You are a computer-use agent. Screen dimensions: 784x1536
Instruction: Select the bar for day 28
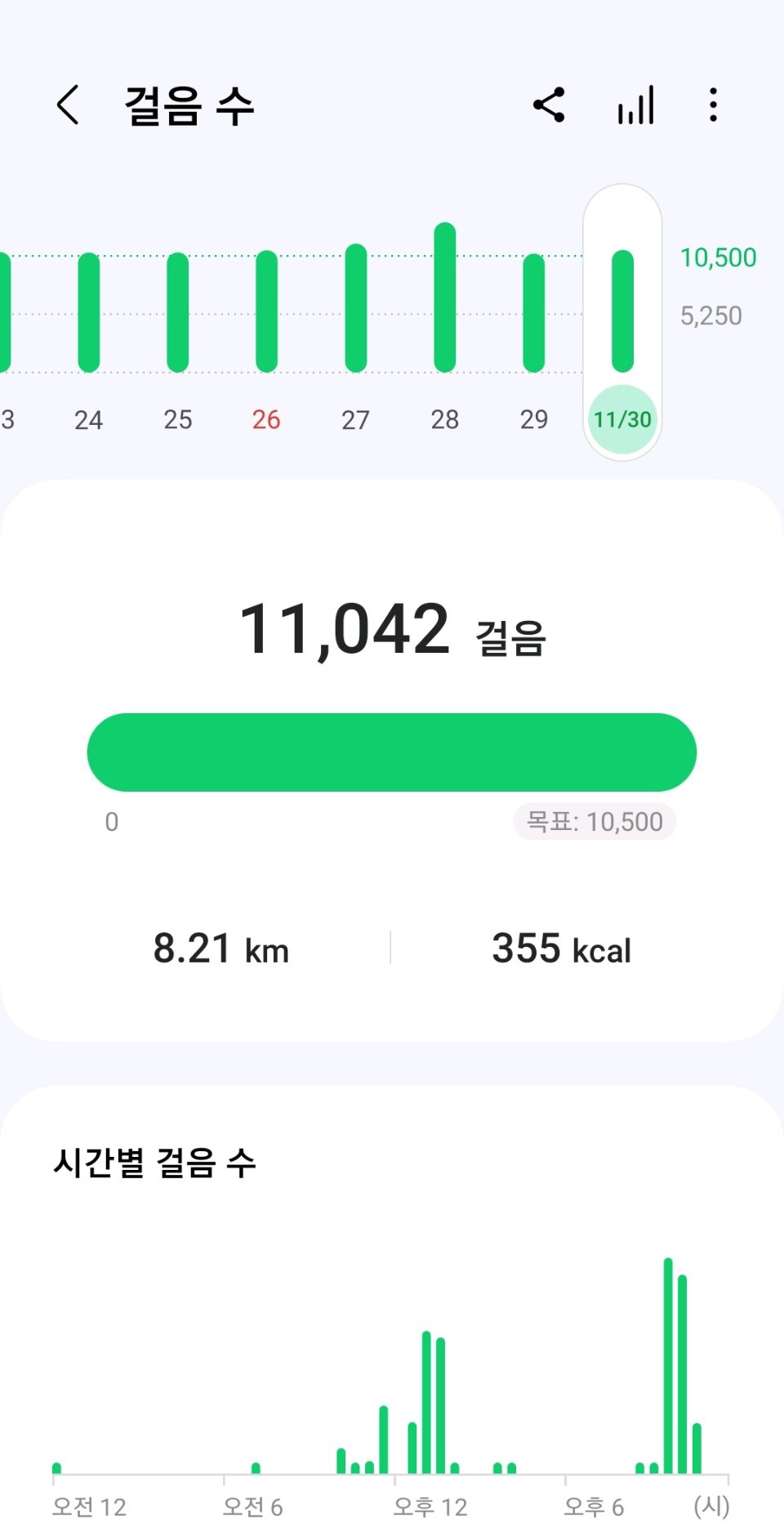(445, 297)
